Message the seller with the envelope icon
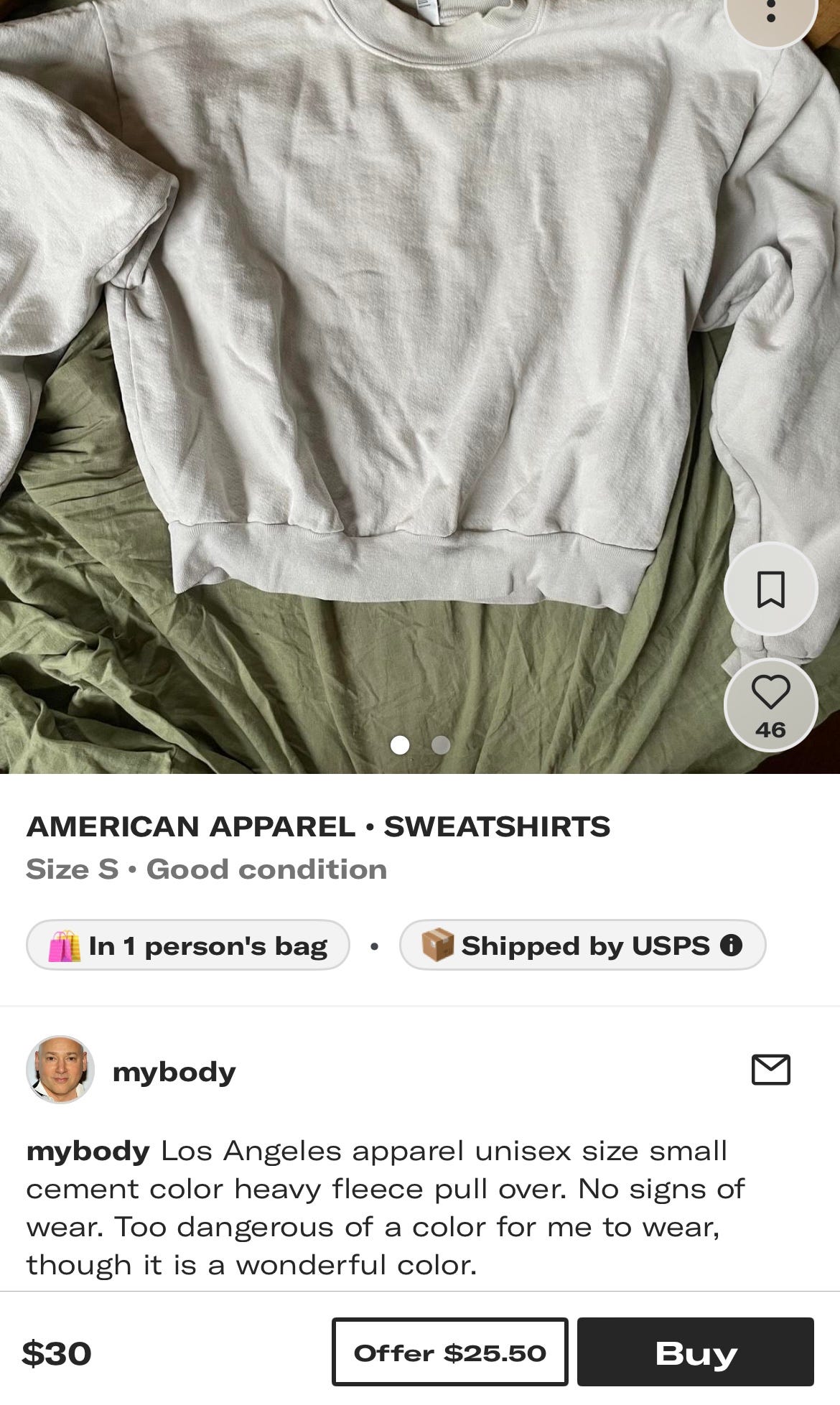The height and width of the screenshot is (1405, 840). click(770, 1070)
